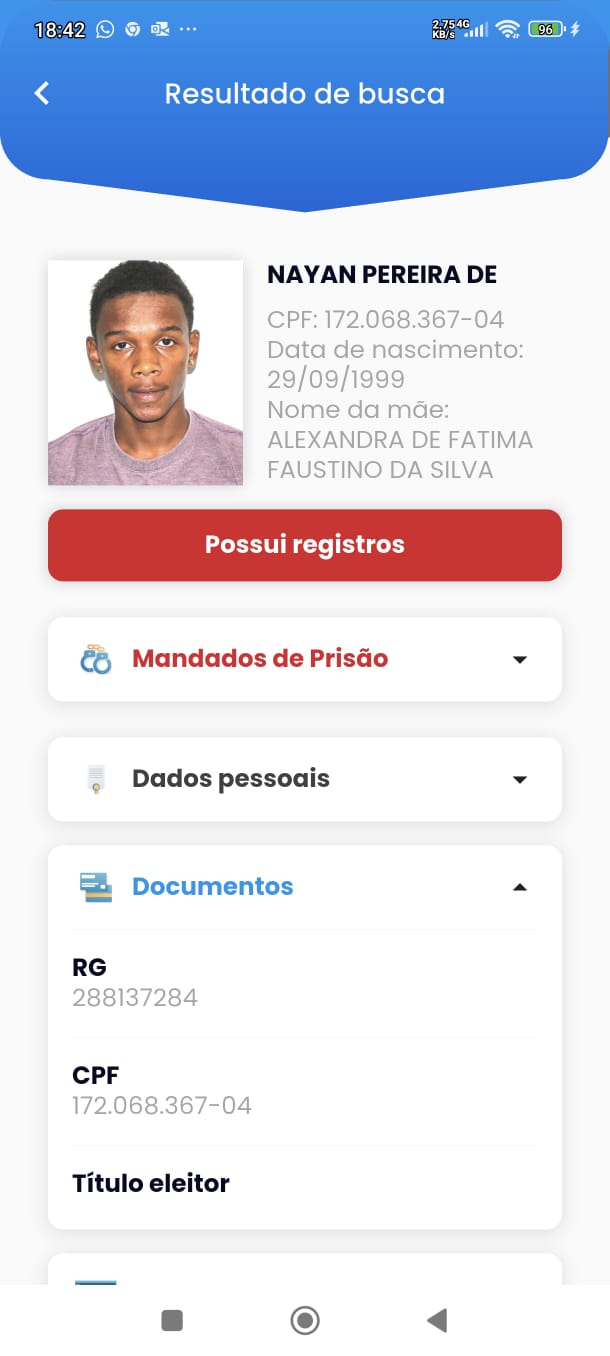Expand the Mandados de Prisão section
The image size is (610, 1356).
click(x=519, y=660)
